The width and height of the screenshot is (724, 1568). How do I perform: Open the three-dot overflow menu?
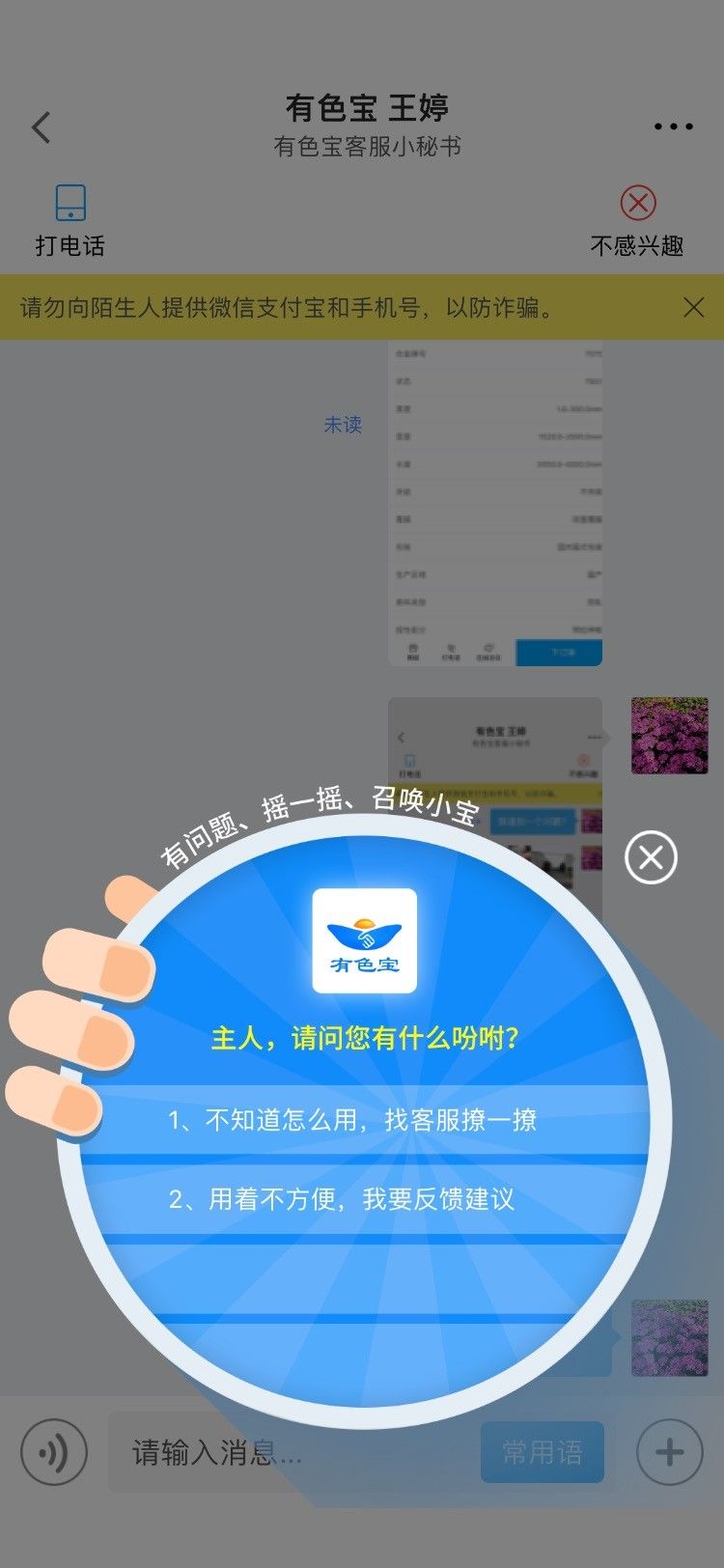click(673, 126)
